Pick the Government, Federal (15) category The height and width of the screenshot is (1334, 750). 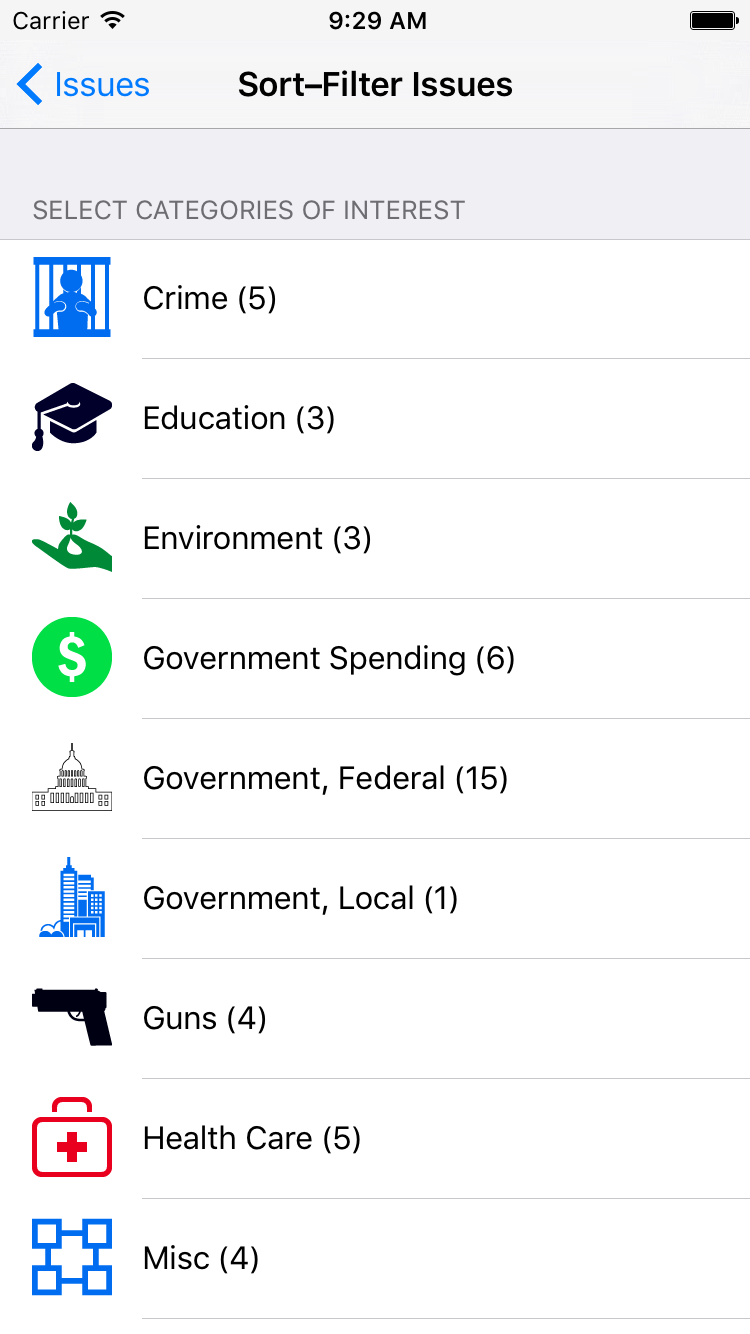coord(375,778)
